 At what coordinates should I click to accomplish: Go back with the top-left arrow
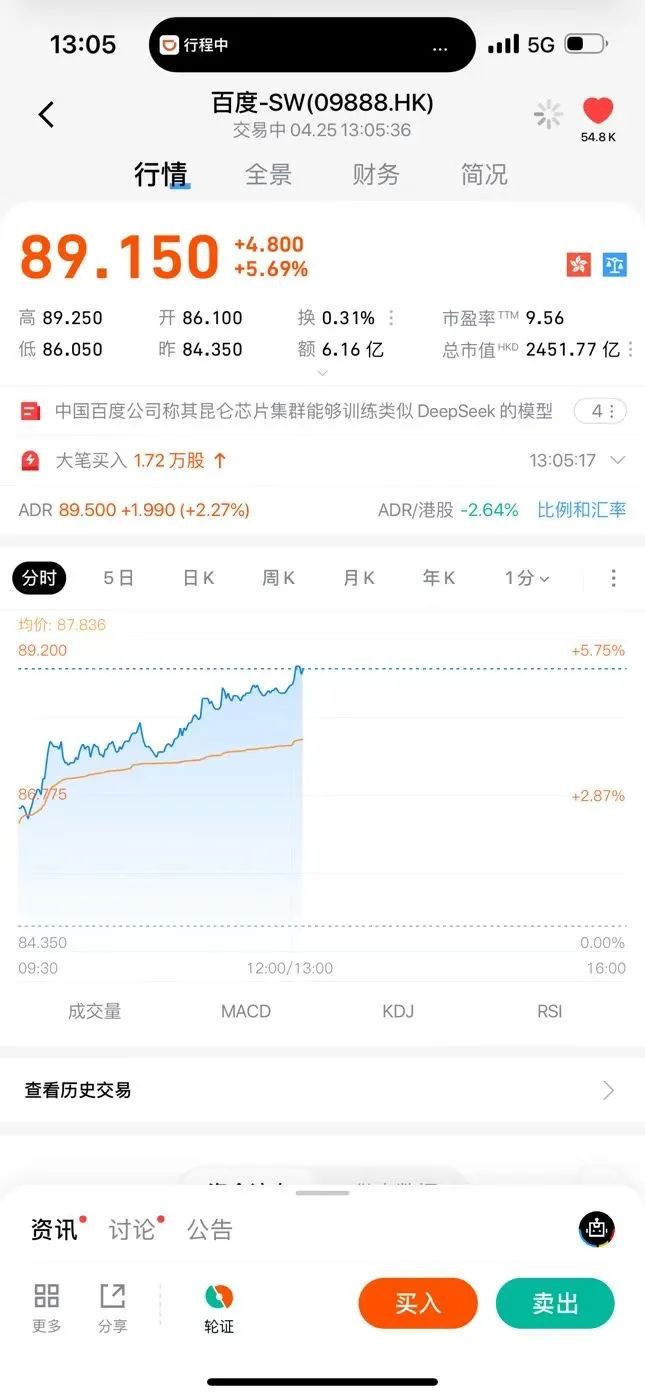[46, 114]
